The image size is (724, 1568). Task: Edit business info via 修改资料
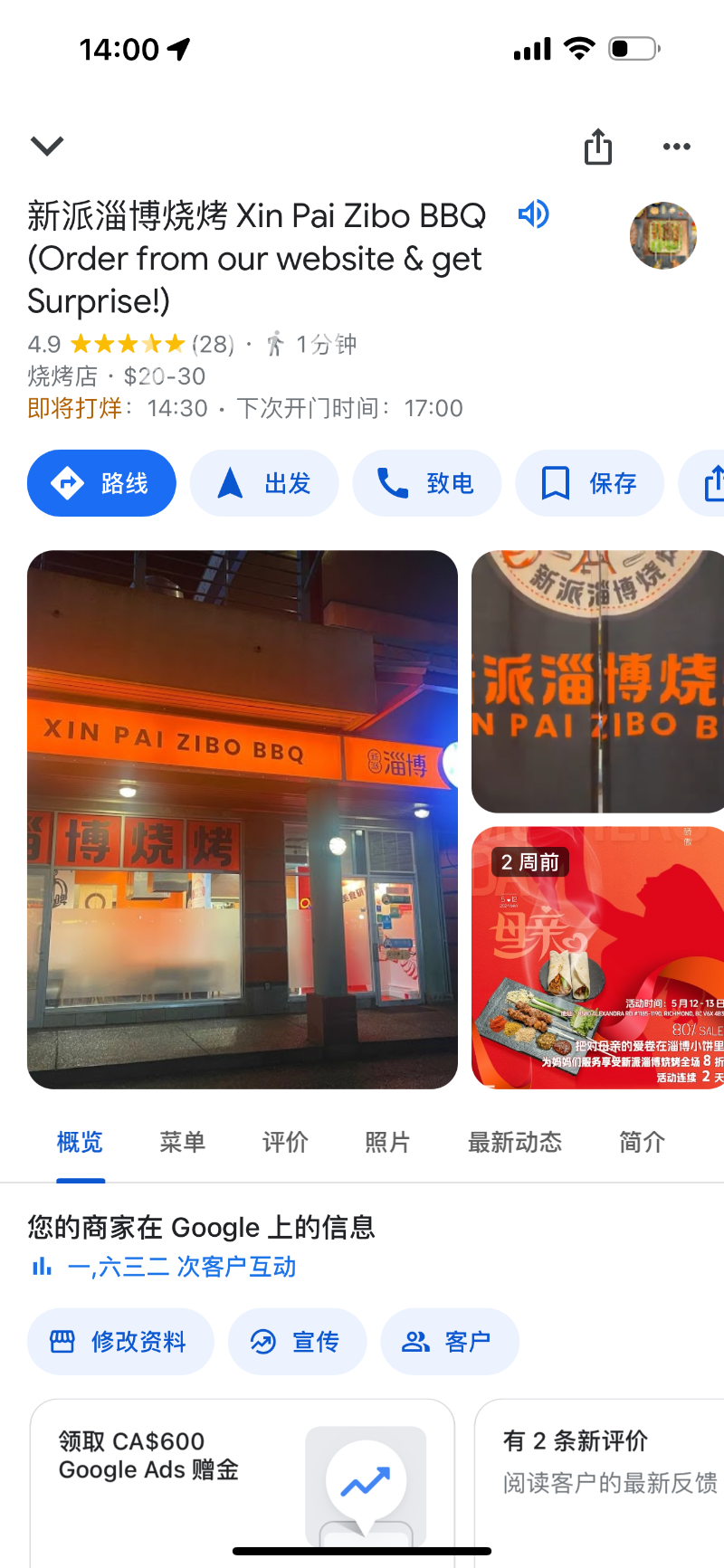tap(120, 1342)
